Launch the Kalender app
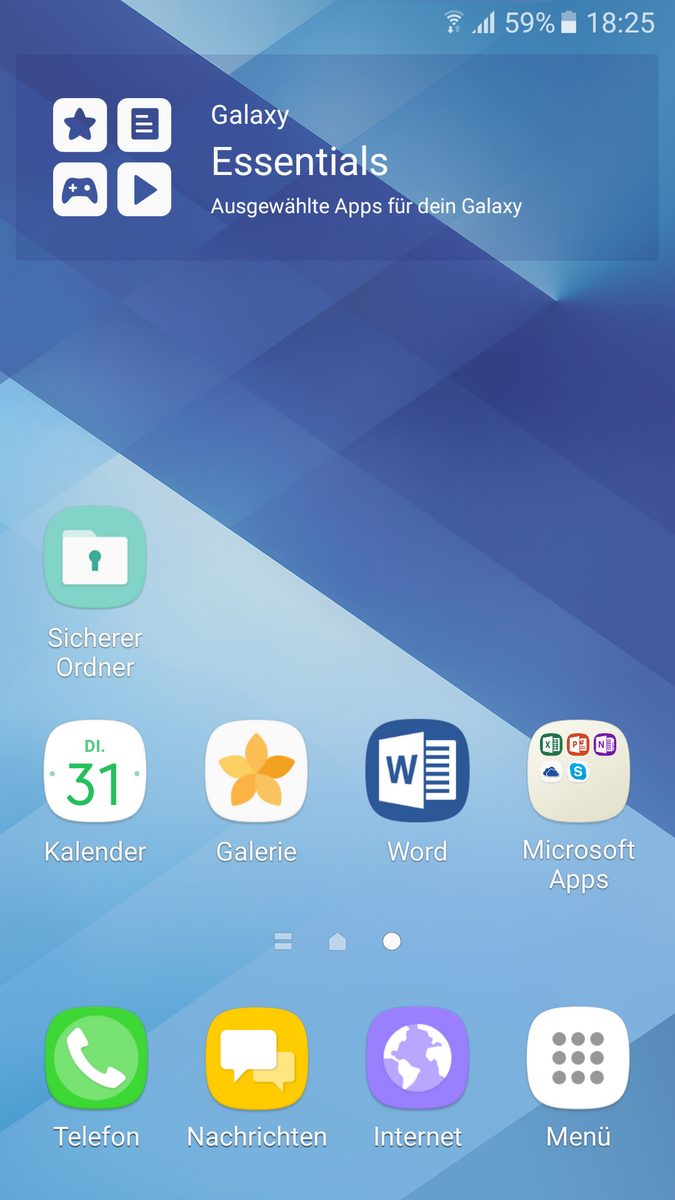This screenshot has height=1200, width=675. pyautogui.click(x=95, y=771)
